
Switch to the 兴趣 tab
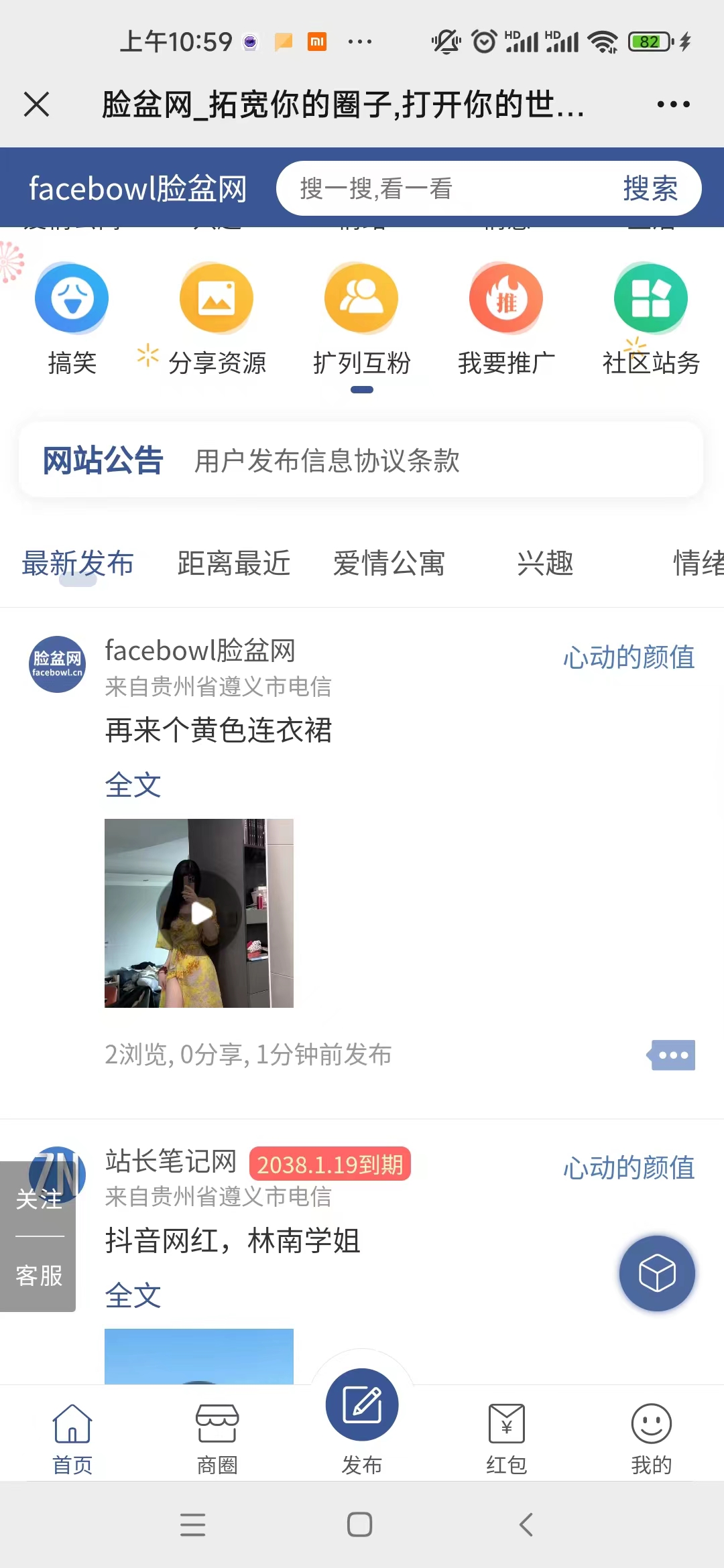545,563
